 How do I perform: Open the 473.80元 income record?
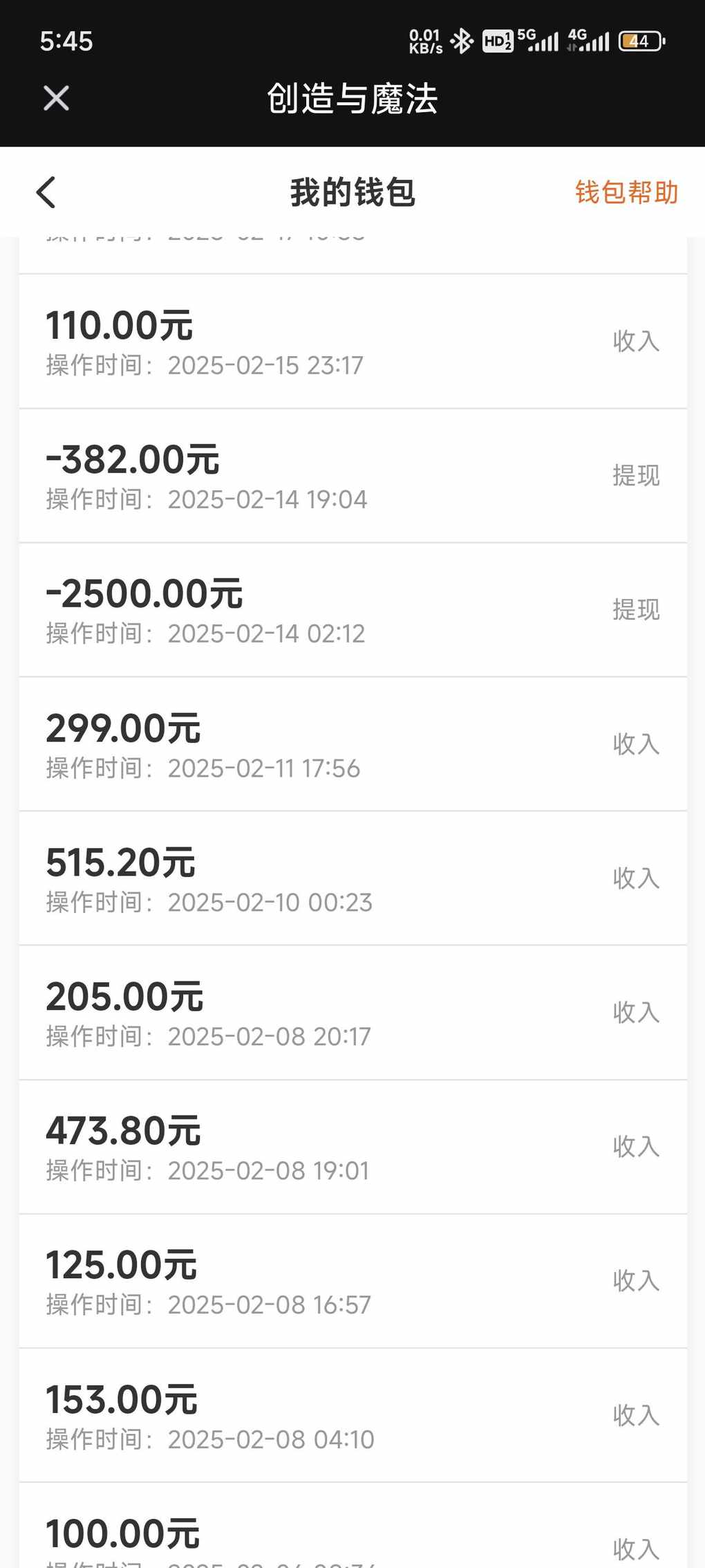tap(352, 1147)
